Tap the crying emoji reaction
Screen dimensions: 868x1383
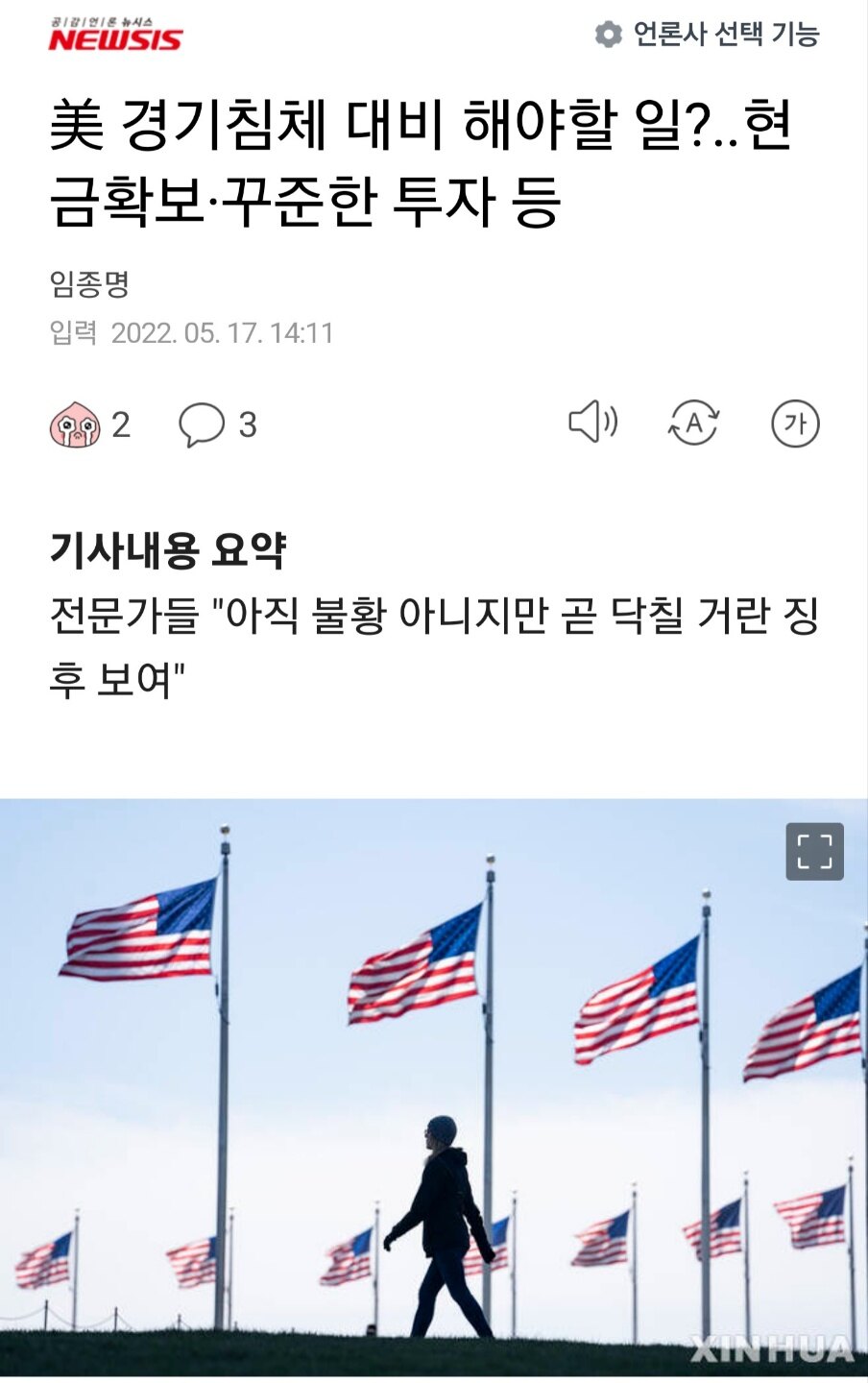[x=75, y=425]
